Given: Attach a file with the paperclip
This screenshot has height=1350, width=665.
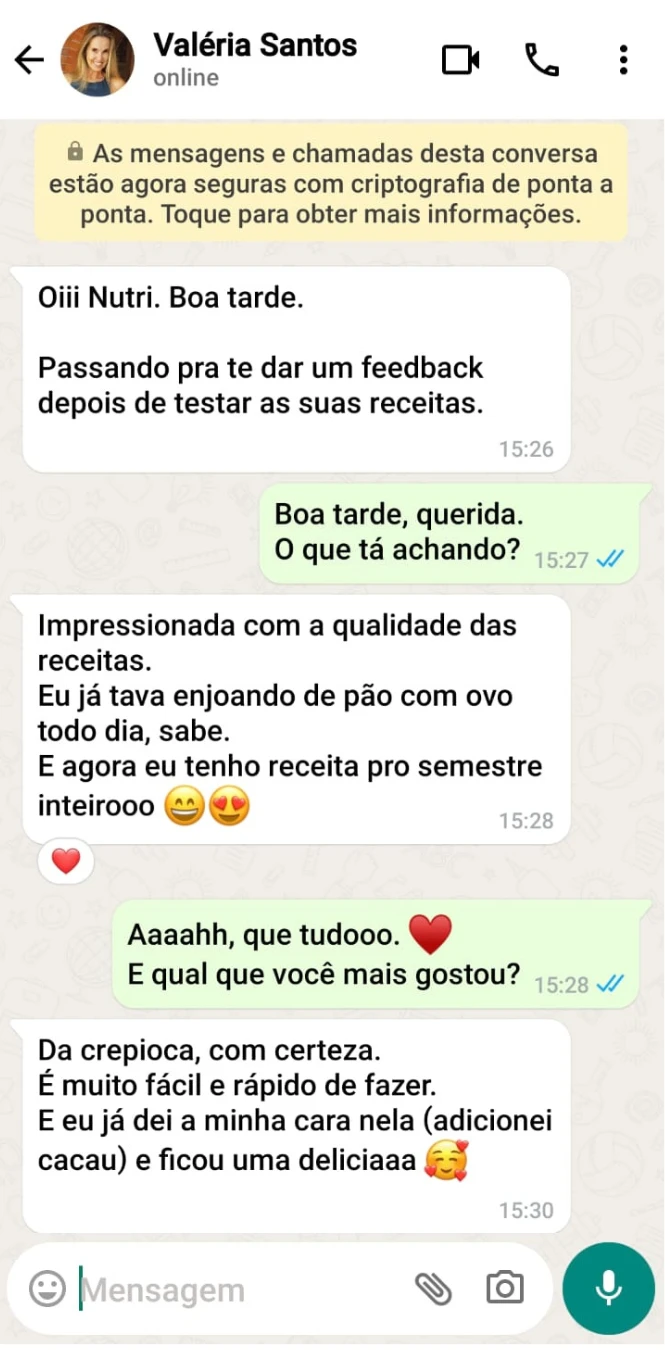Looking at the screenshot, I should tap(434, 1289).
